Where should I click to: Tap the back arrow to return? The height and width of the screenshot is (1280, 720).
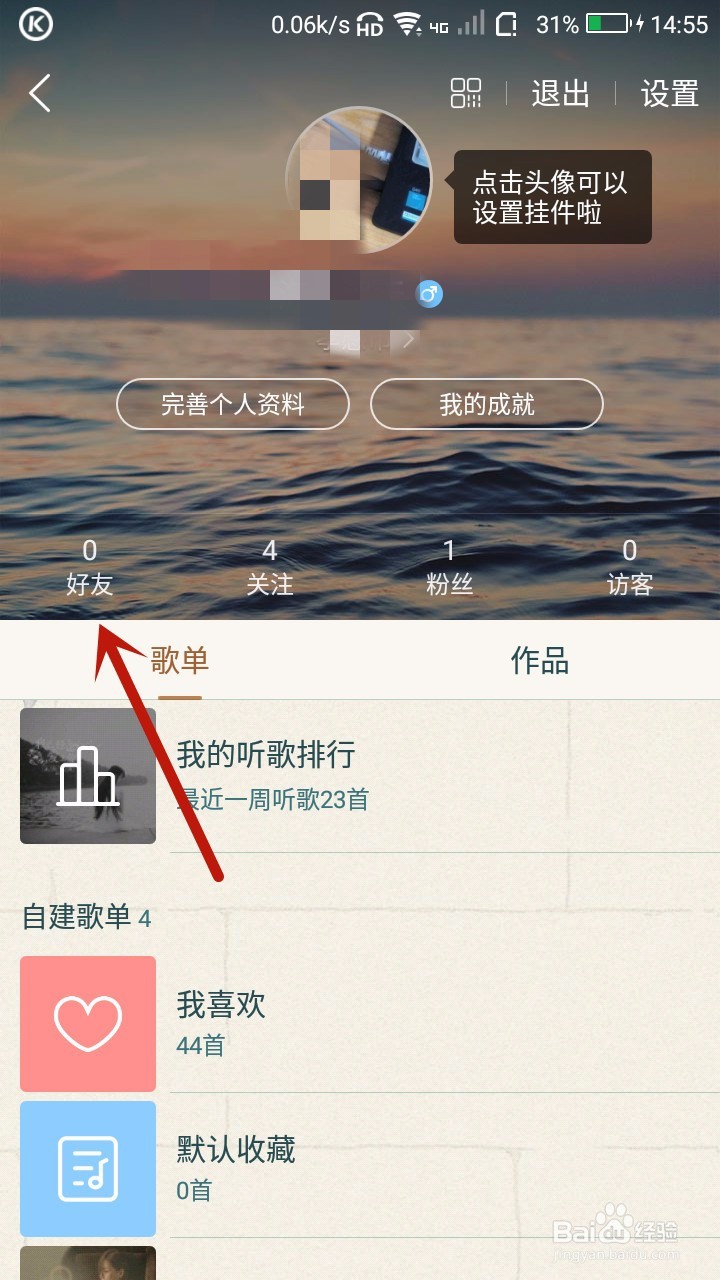[38, 92]
